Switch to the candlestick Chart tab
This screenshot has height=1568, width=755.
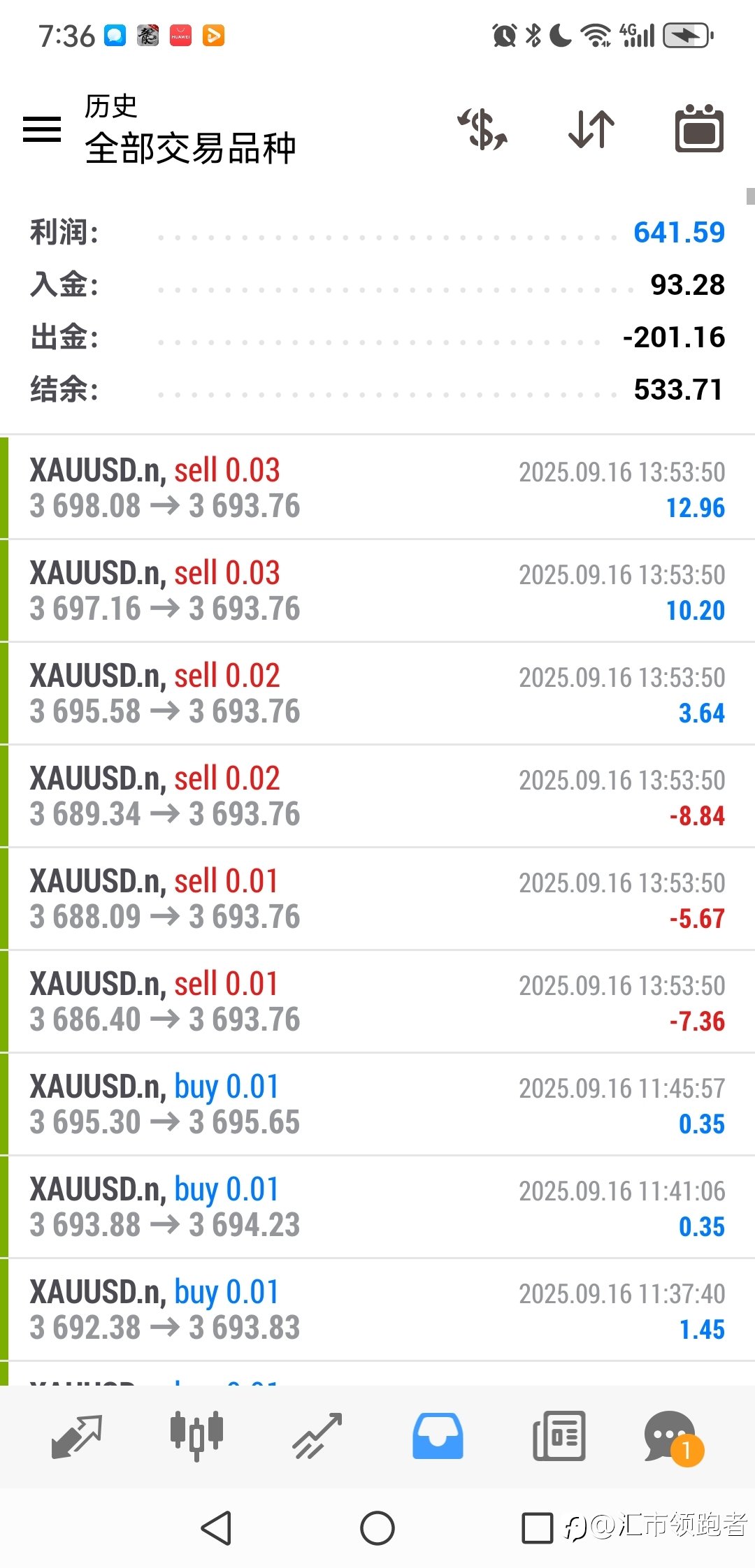point(196,1437)
